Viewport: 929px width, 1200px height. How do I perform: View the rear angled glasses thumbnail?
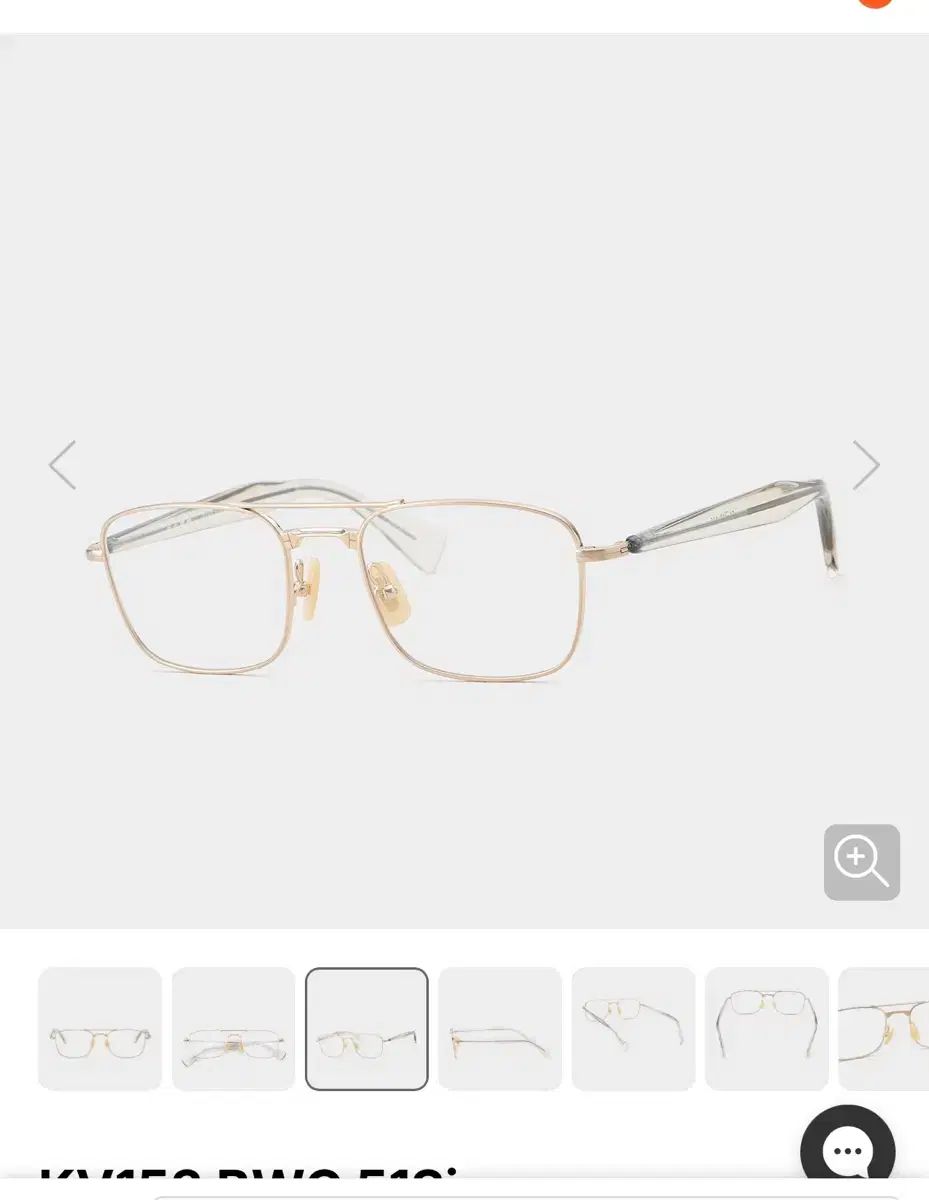pos(633,1028)
